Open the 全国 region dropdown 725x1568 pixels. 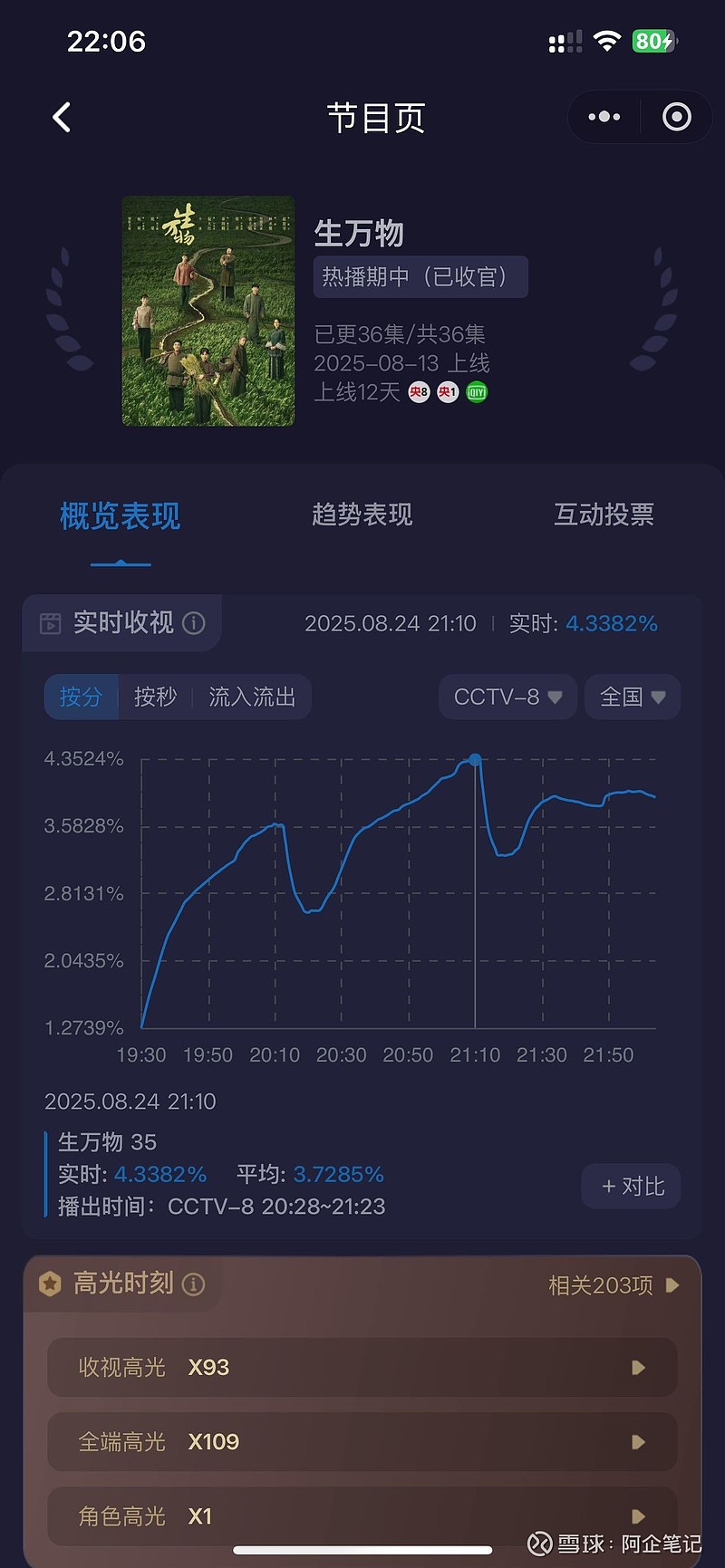pyautogui.click(x=633, y=697)
